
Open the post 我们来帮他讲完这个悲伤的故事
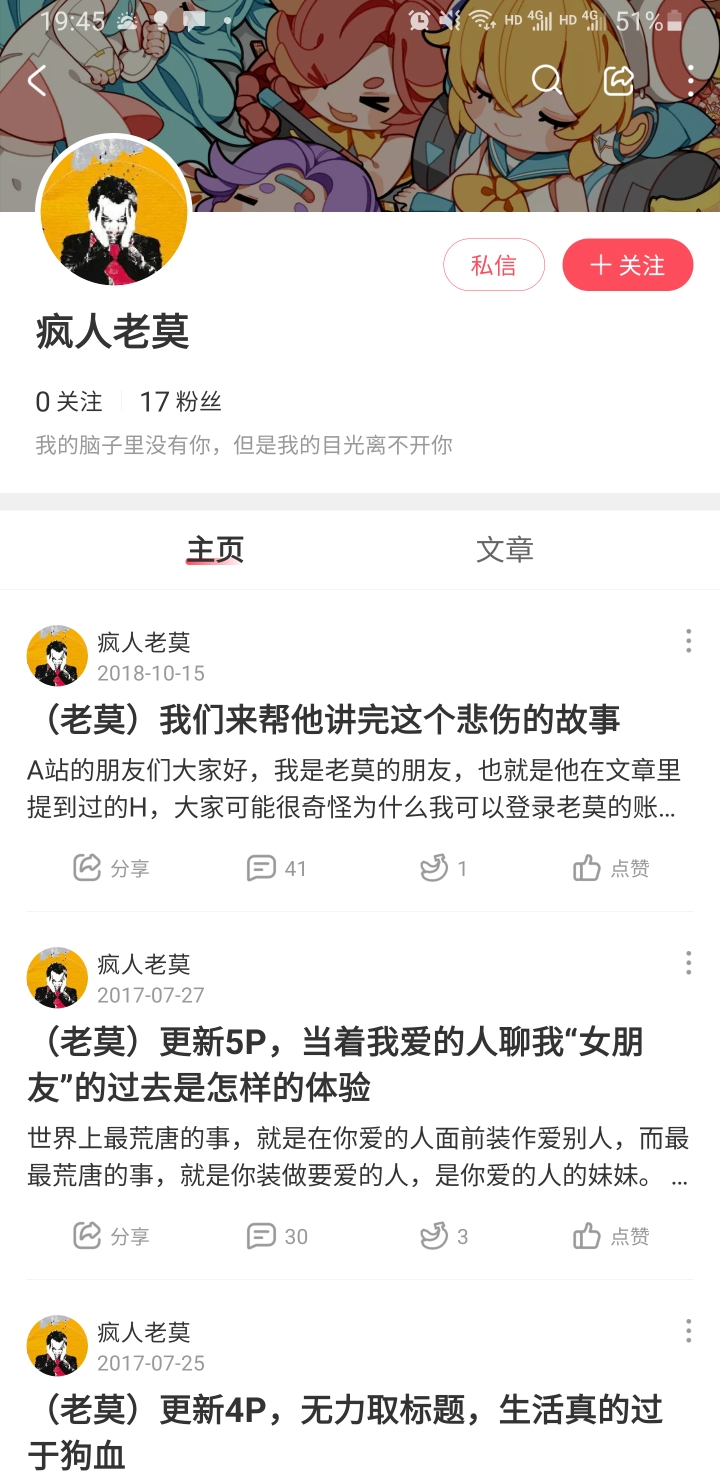coord(324,719)
